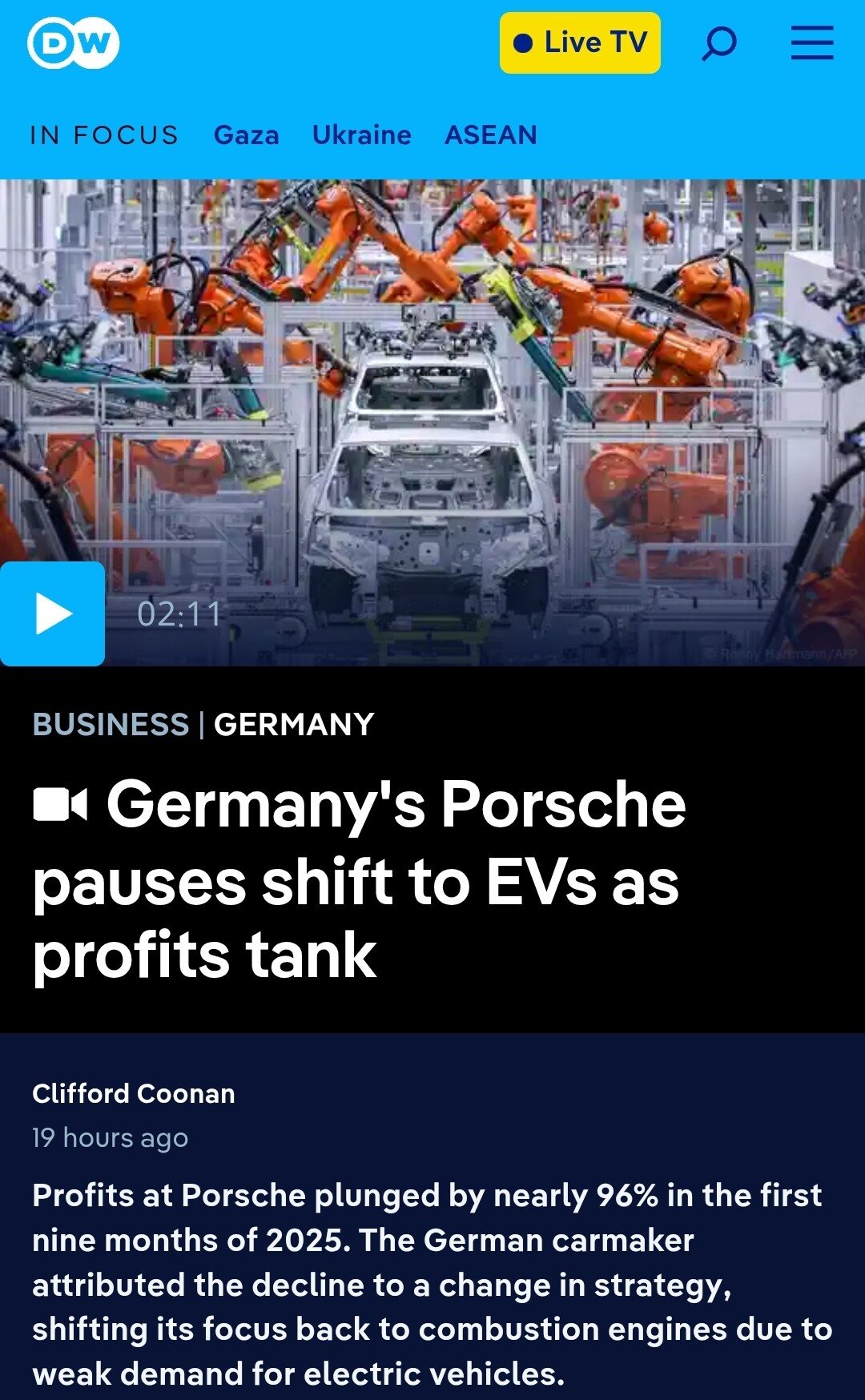Open the Business category link
Viewport: 865px width, 1400px height.
point(111,724)
